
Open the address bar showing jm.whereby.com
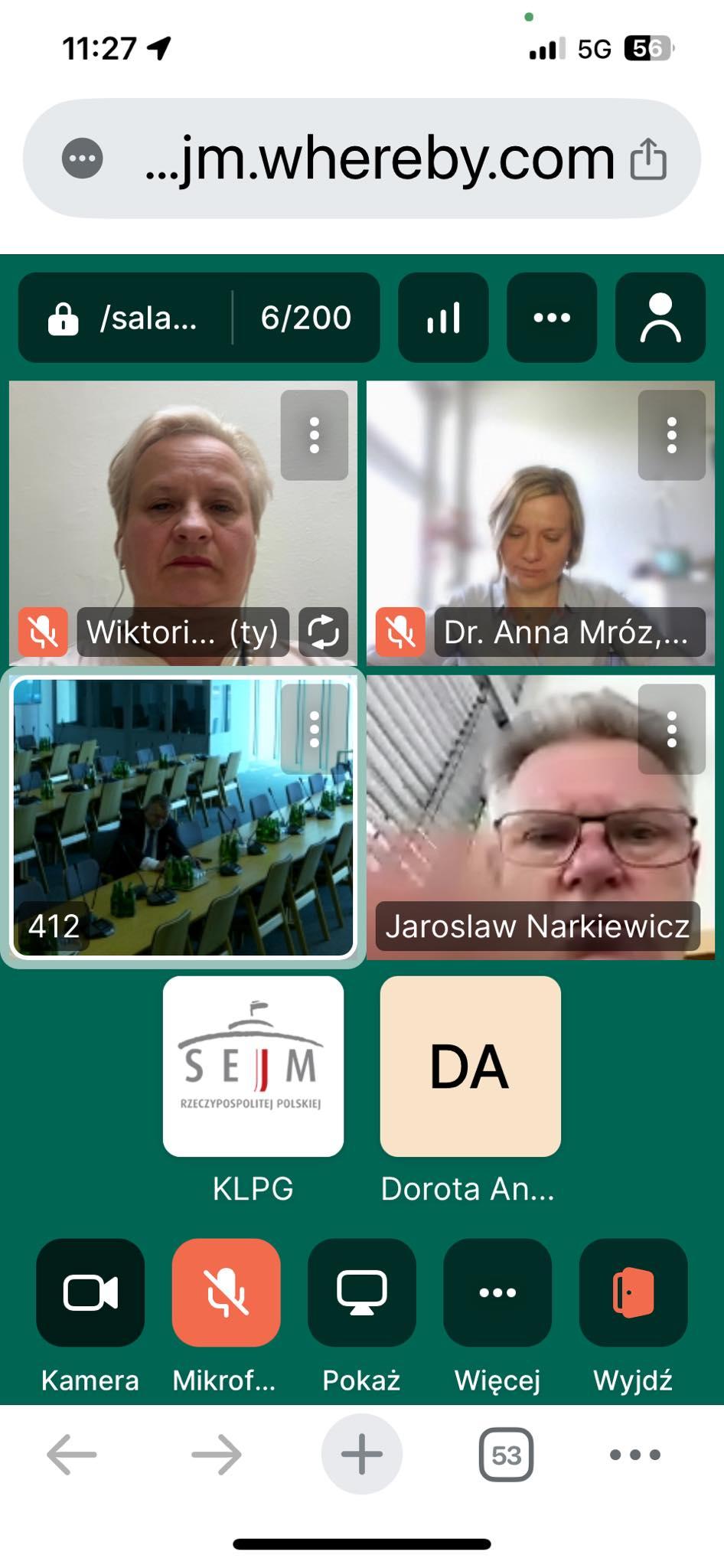(x=379, y=158)
